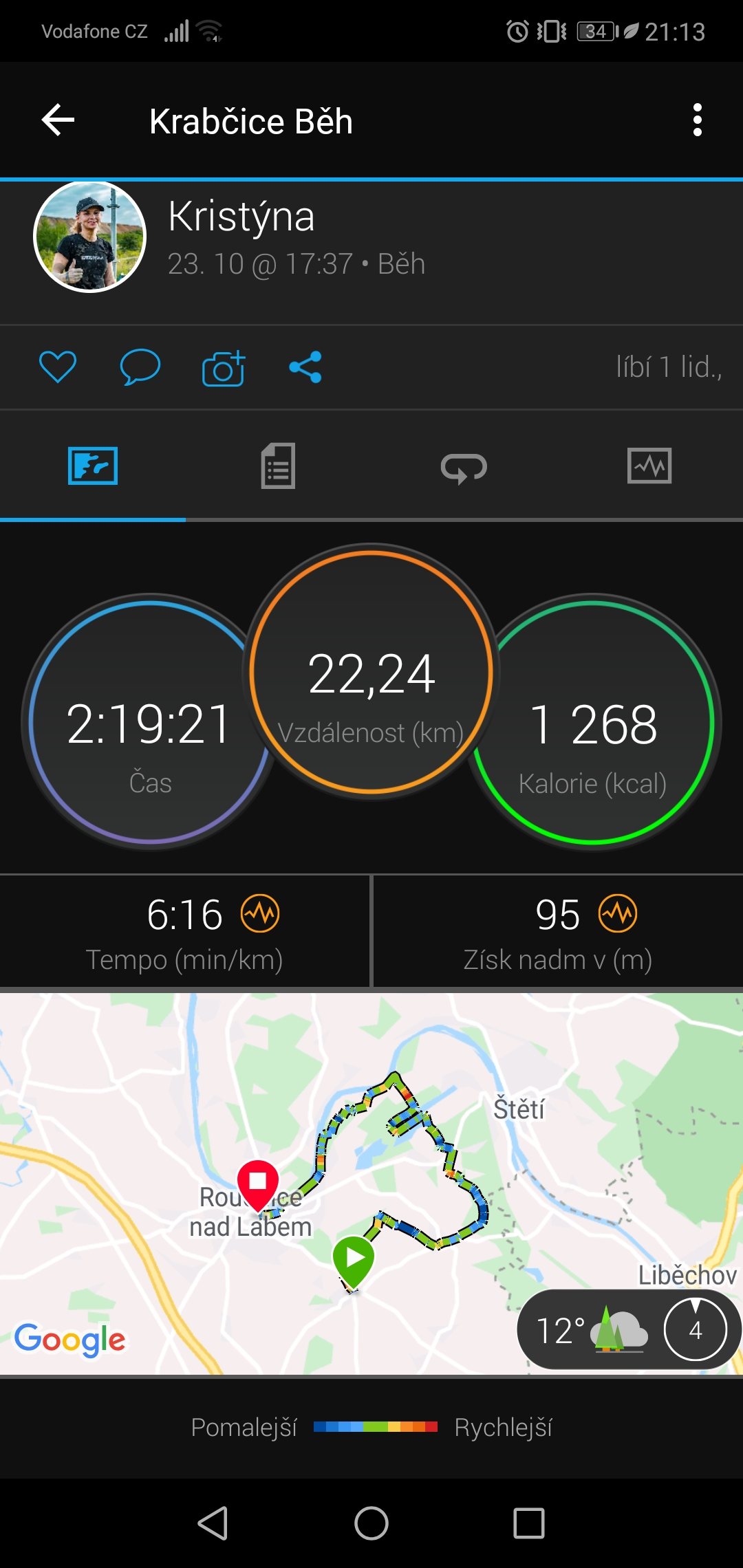
Task: Switch to the laps tab
Action: [x=464, y=468]
